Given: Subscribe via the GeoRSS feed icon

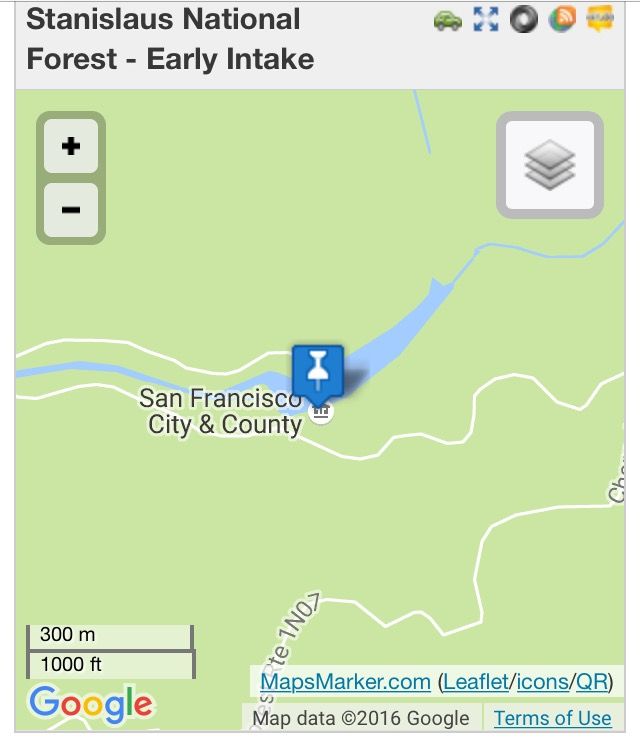Looking at the screenshot, I should tap(563, 19).
